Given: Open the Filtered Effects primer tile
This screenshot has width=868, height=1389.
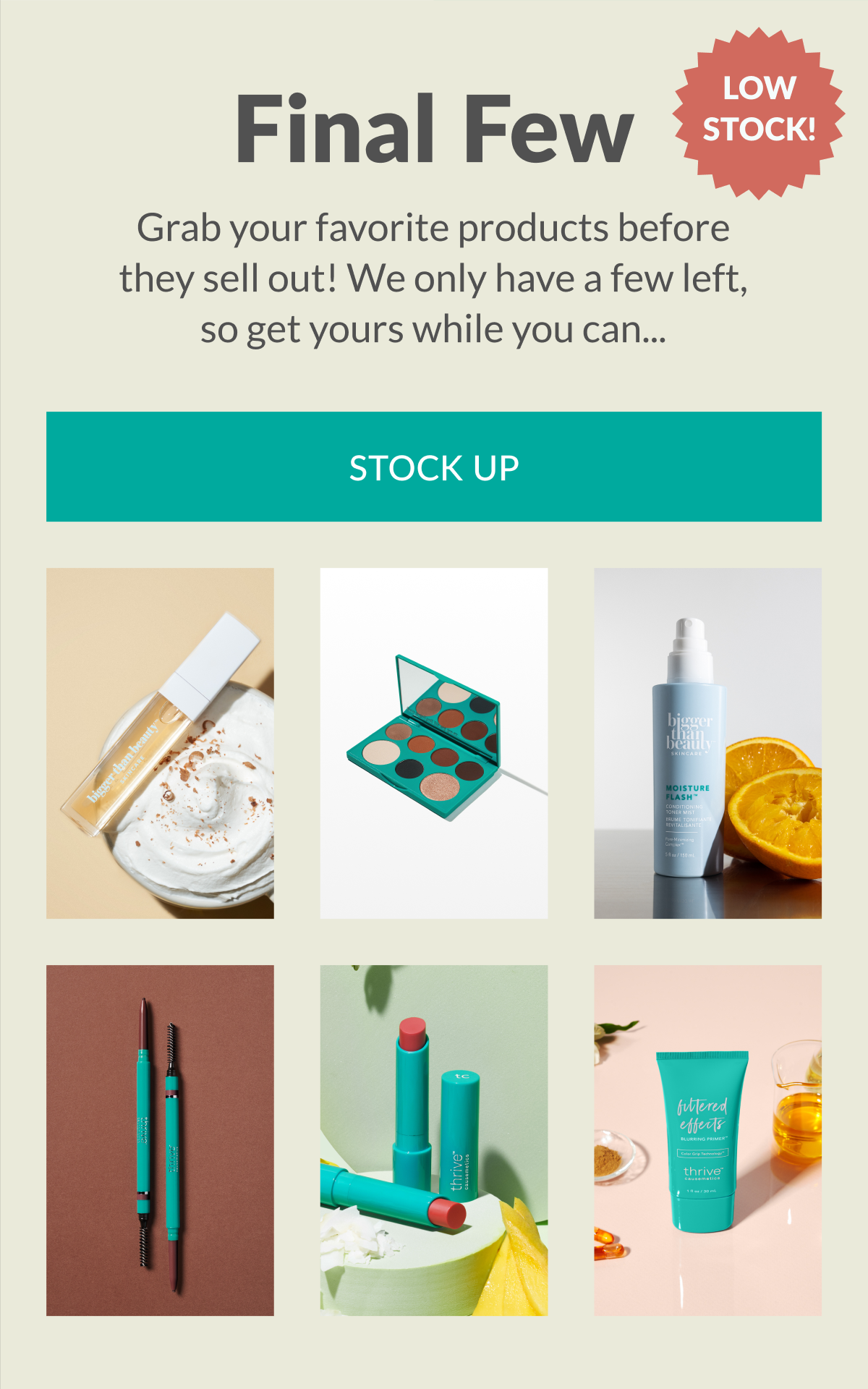Looking at the screenshot, I should coord(707,1140).
